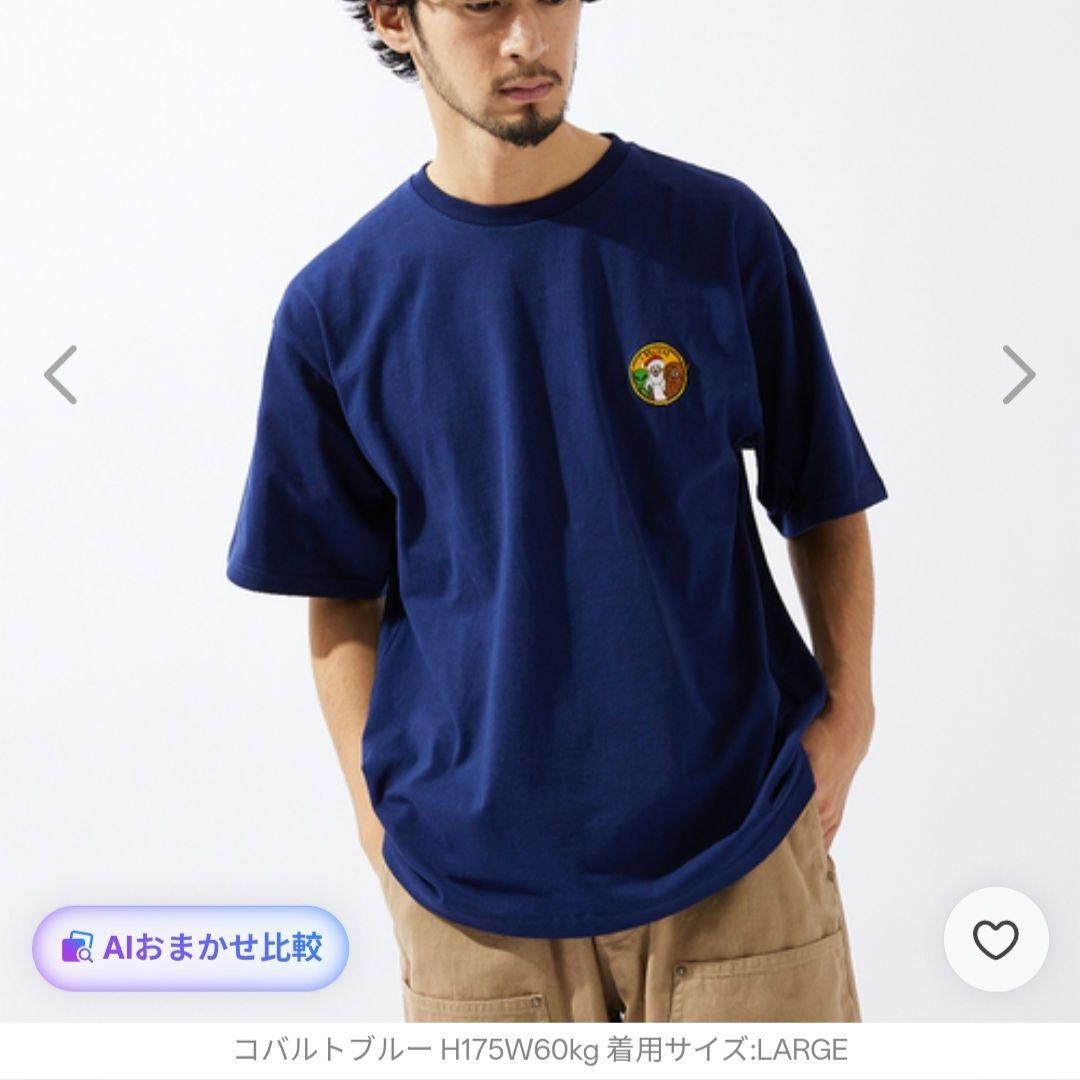Add this T-shirt to favorites
Image resolution: width=1080 pixels, height=1080 pixels.
pos(995,939)
